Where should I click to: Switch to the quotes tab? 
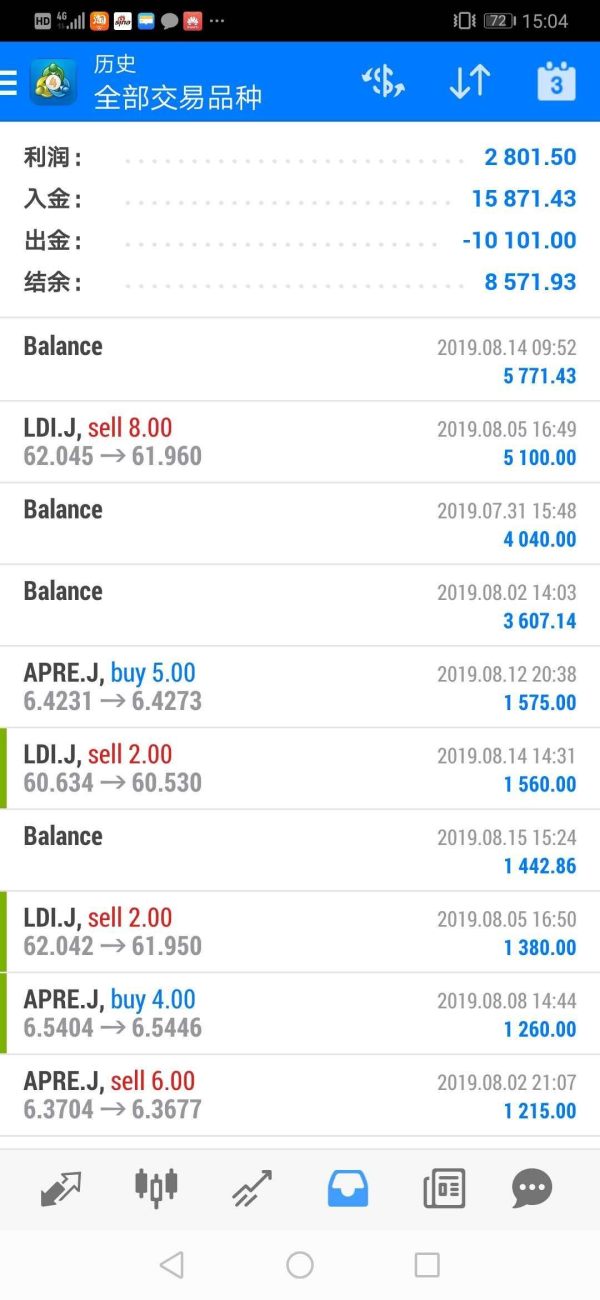(61, 1188)
